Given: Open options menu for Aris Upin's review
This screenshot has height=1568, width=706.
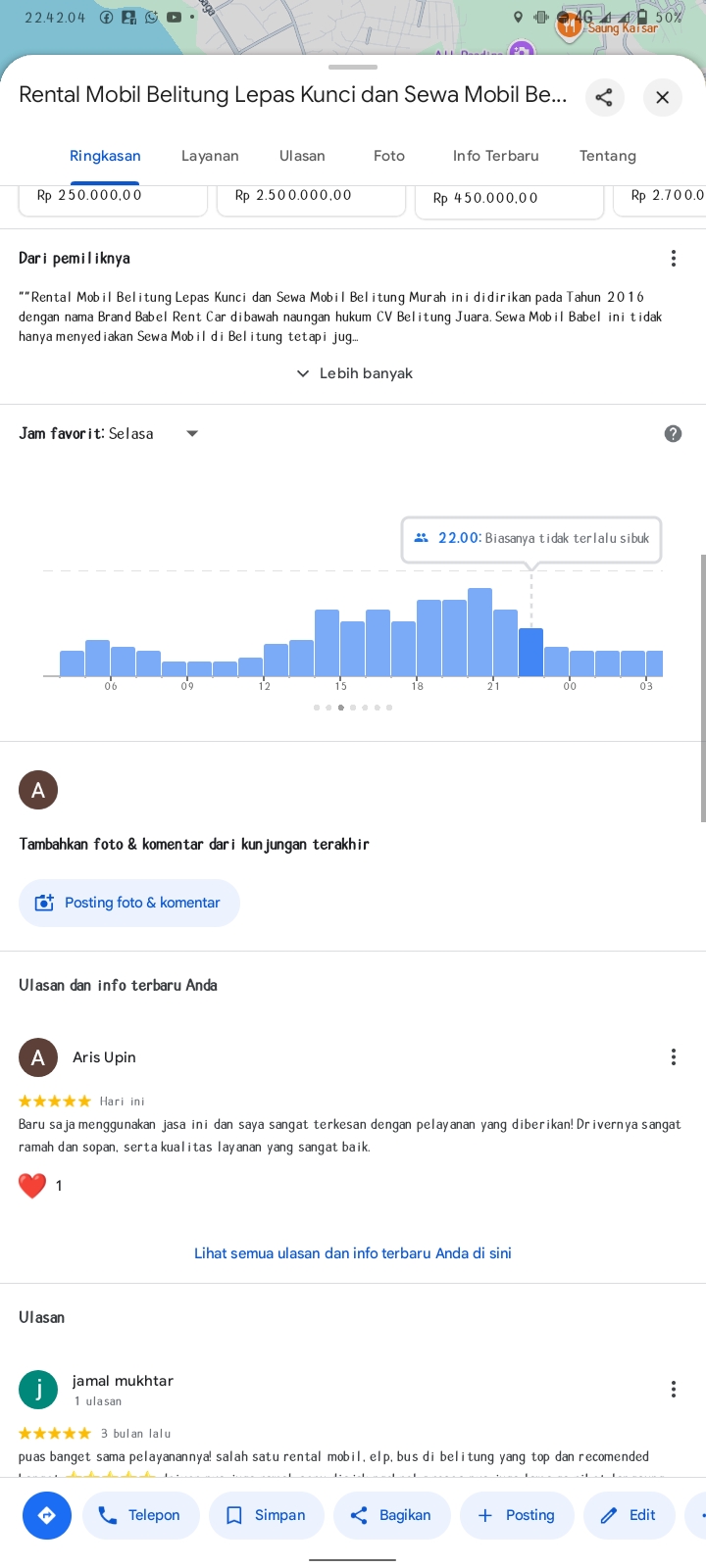Looking at the screenshot, I should click(674, 1056).
